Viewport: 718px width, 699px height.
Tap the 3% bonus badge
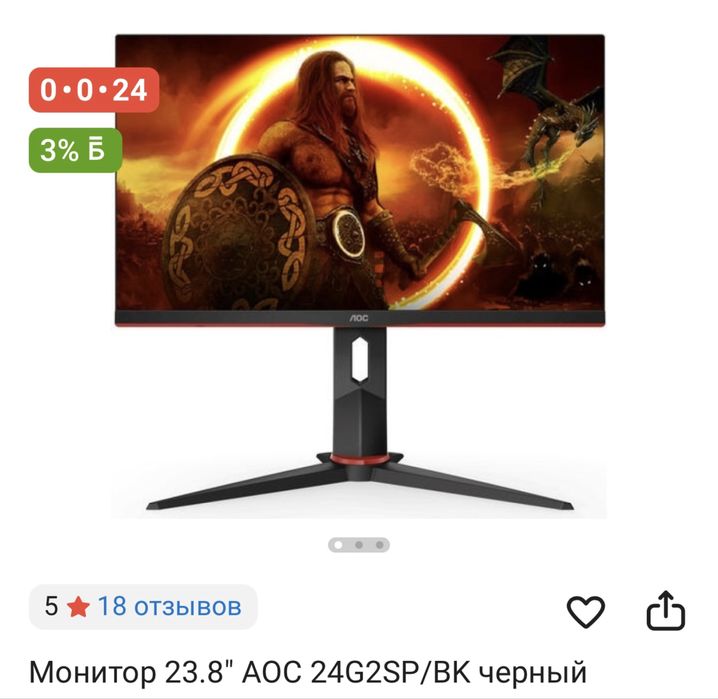(x=75, y=151)
